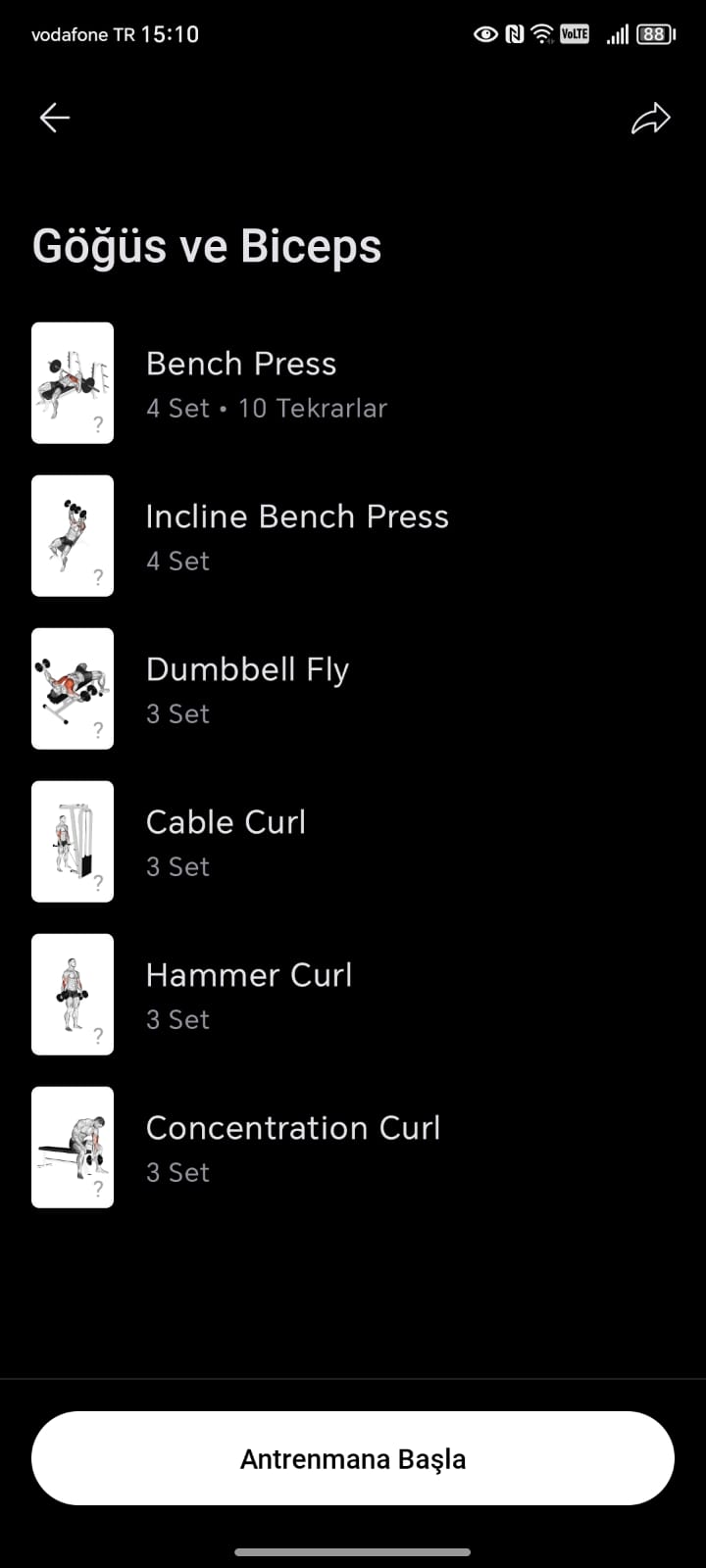Select the Incline Bench Press row

(x=296, y=536)
